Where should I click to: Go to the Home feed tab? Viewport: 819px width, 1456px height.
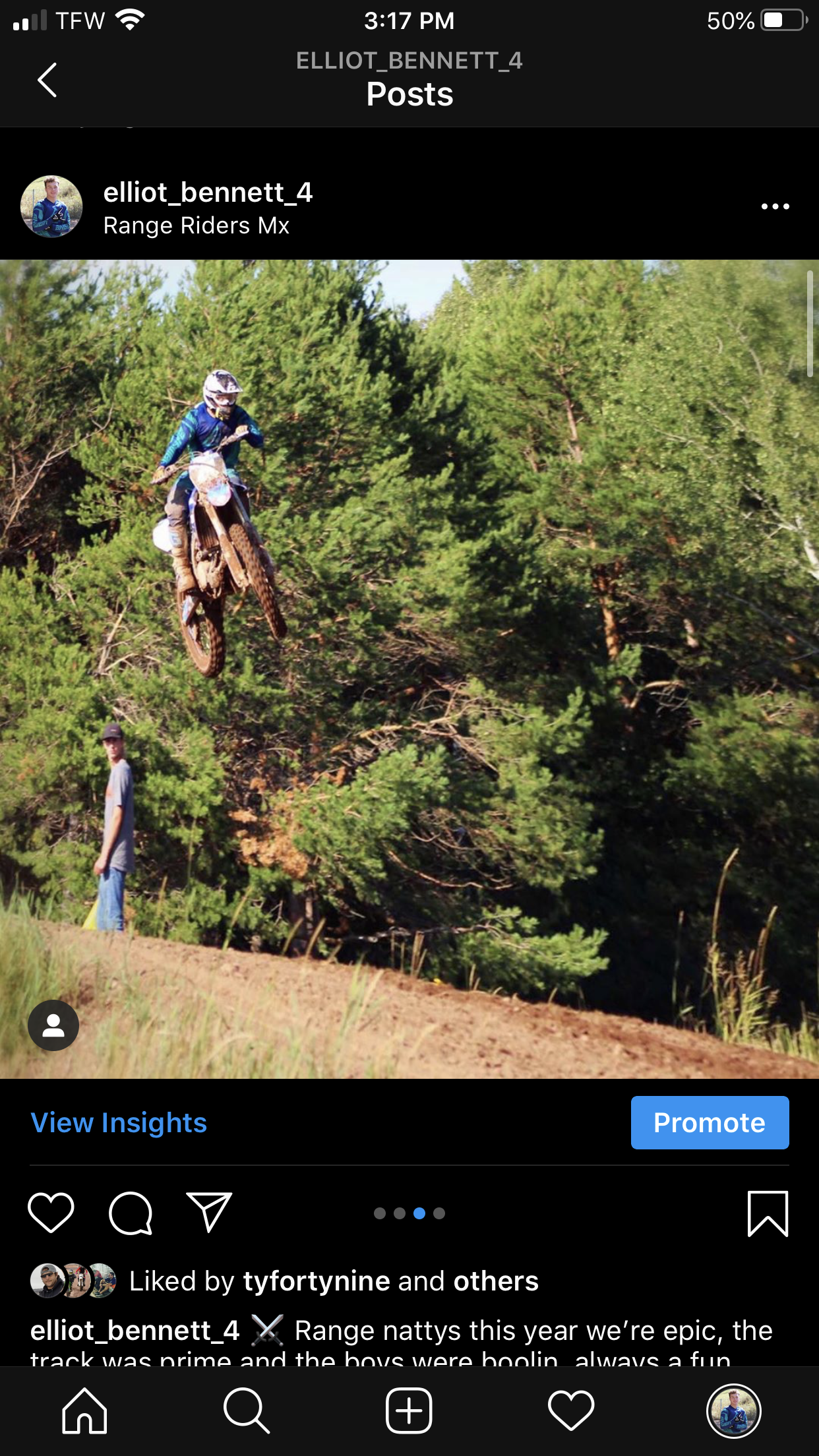84,1410
